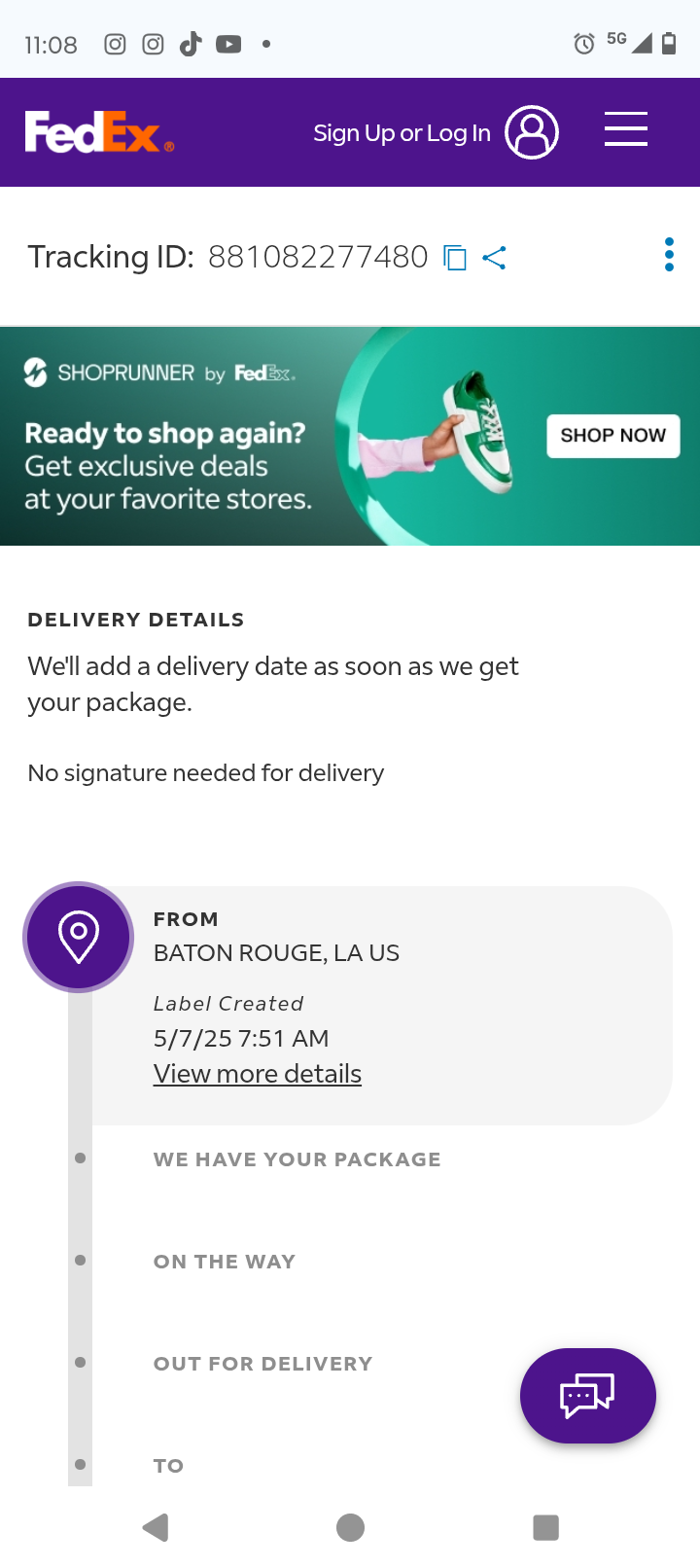View more details for label created
700x1568 pixels.
coord(258,1074)
